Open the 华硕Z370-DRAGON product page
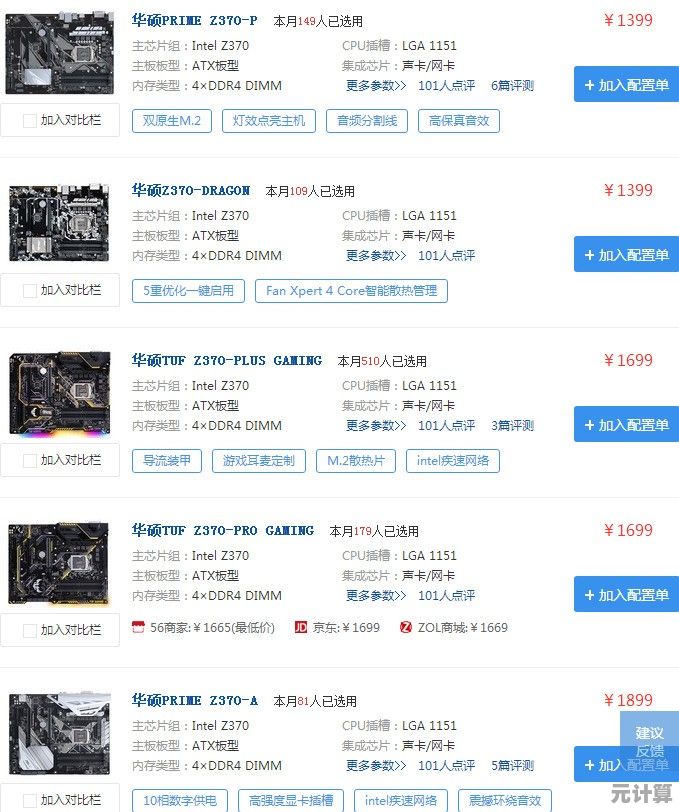This screenshot has width=679, height=812. tap(191, 190)
